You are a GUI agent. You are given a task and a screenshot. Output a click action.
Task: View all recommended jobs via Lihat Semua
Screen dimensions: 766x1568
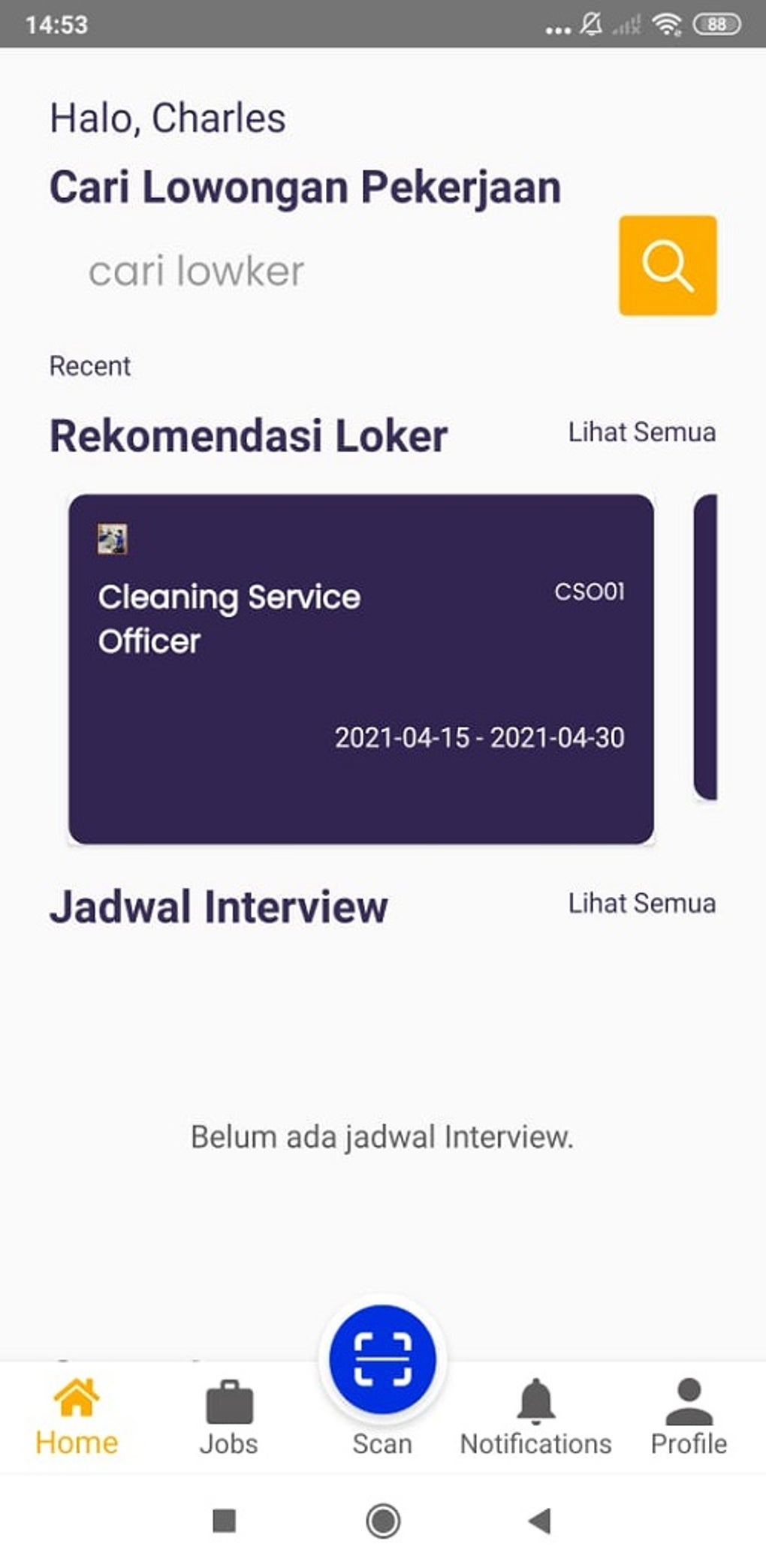pos(641,432)
